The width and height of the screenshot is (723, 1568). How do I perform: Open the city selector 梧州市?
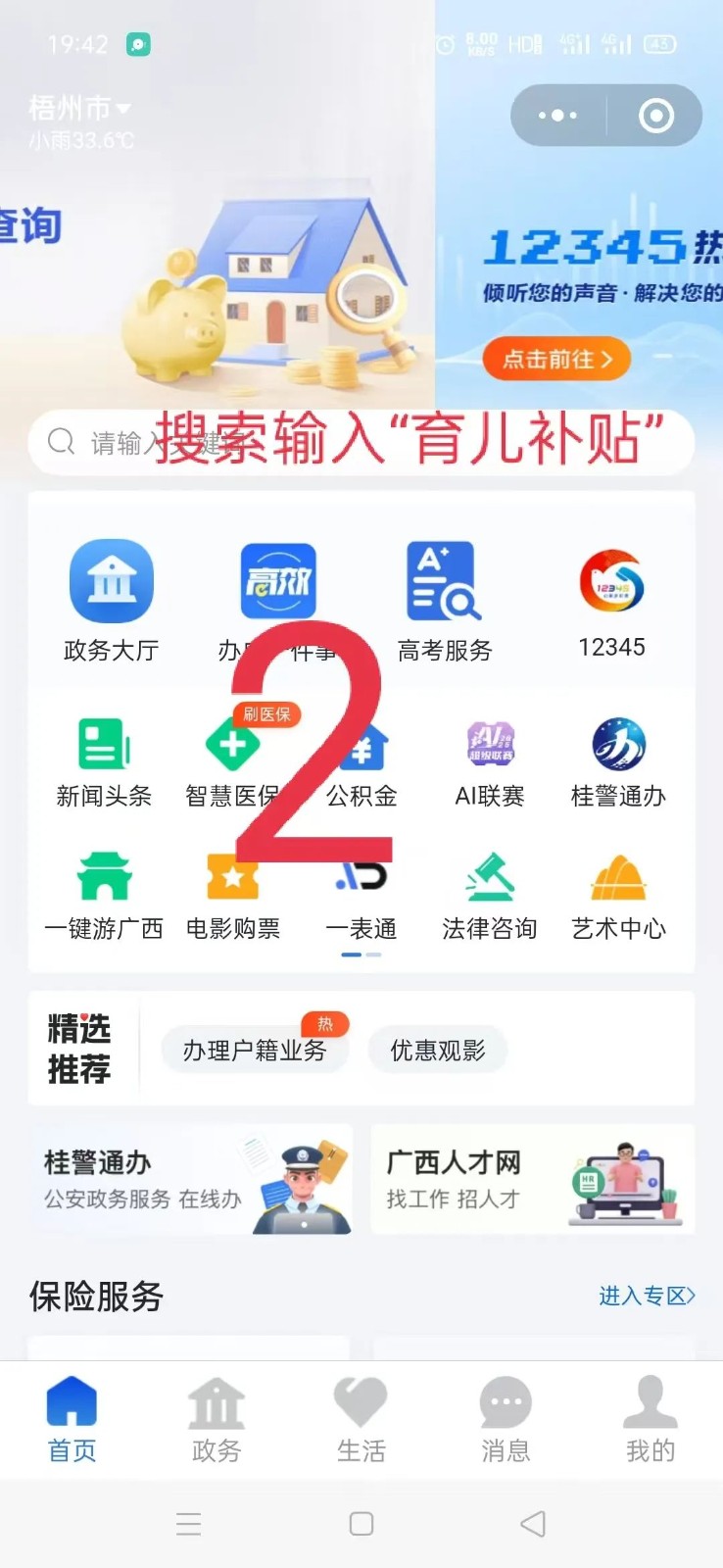[x=78, y=107]
